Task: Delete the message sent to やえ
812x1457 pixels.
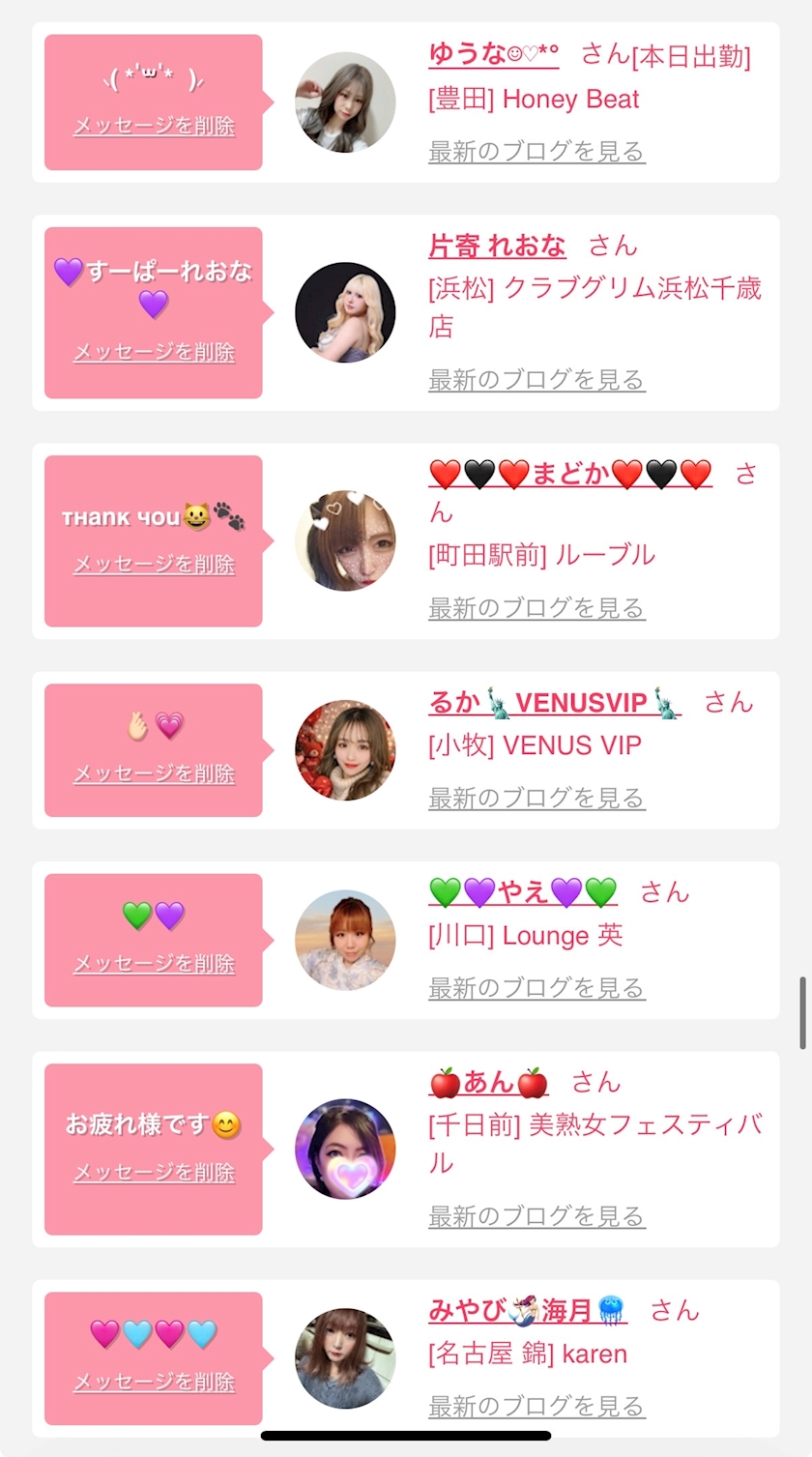Action: (x=154, y=963)
